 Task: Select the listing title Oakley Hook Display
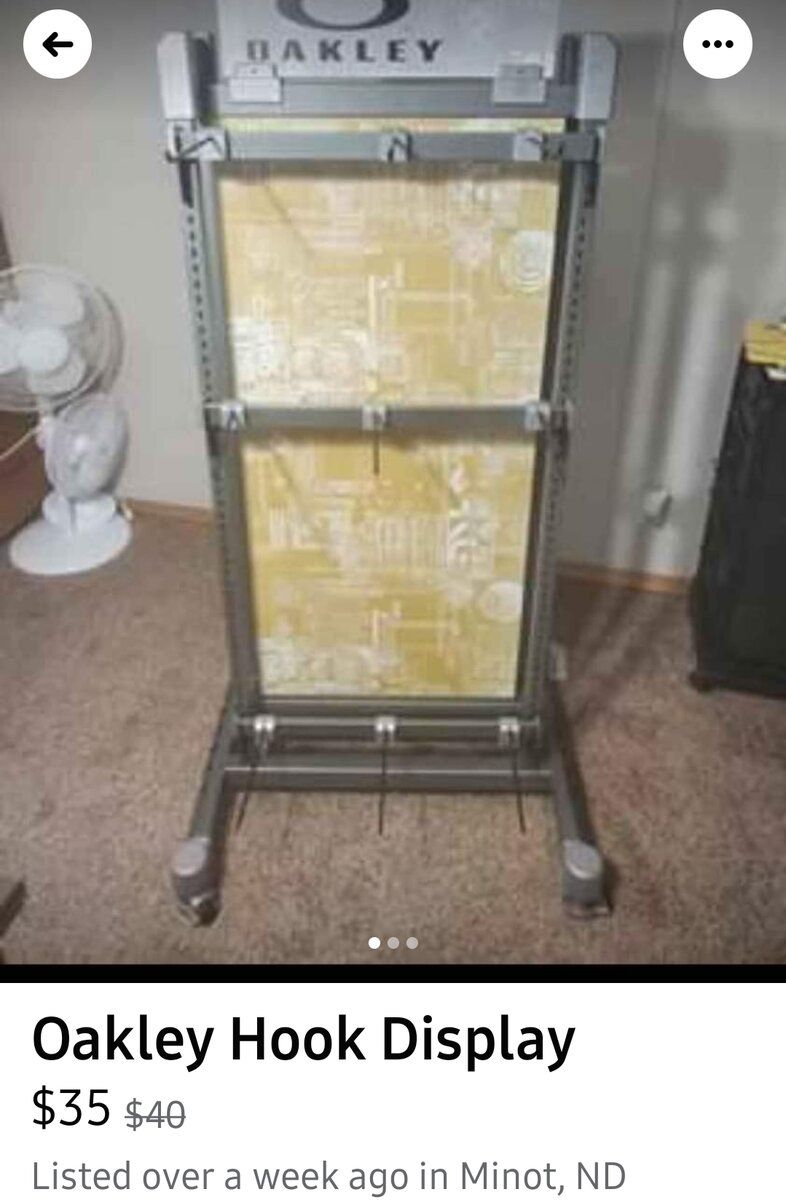303,1040
